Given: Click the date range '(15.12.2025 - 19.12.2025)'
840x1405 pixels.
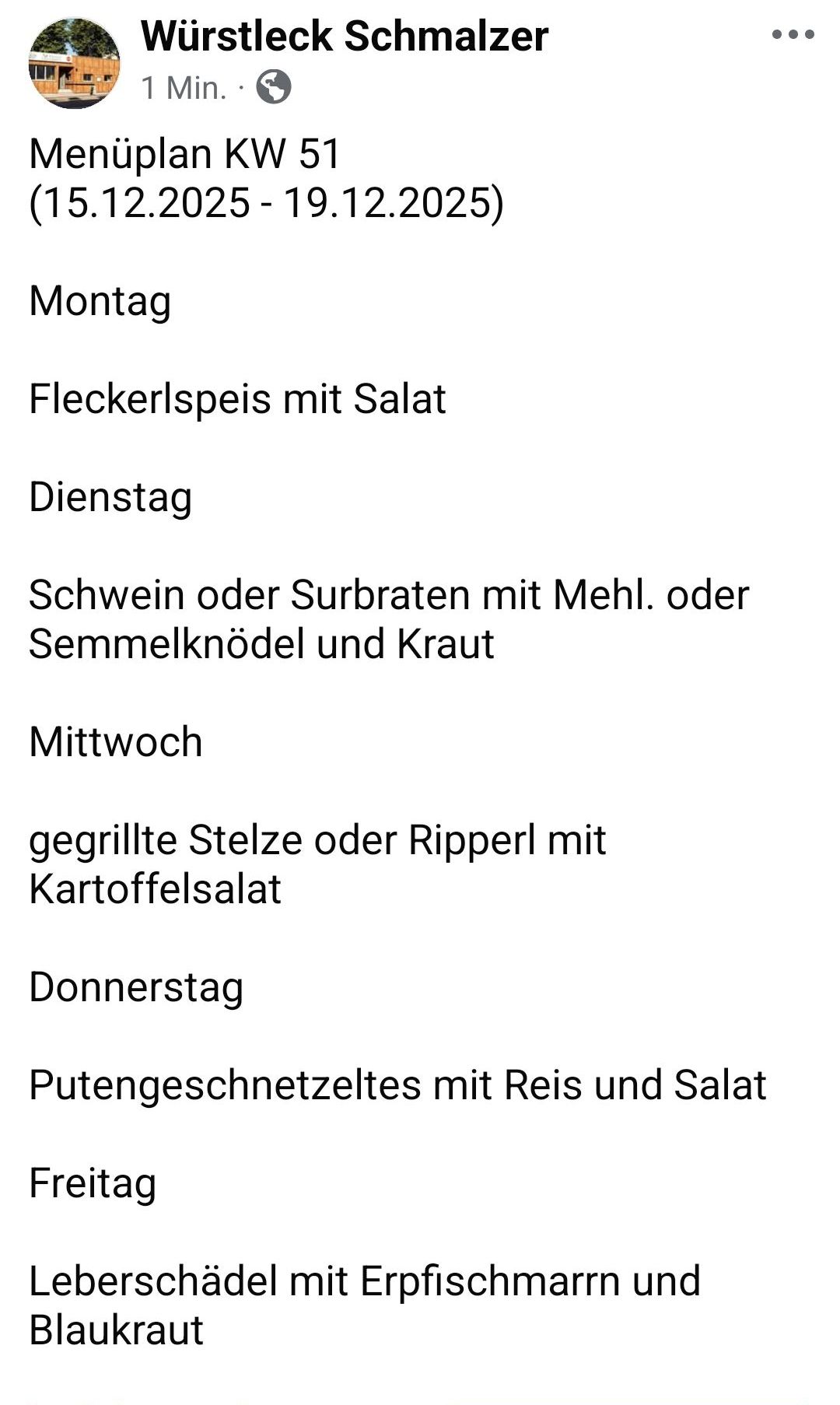Looking at the screenshot, I should [x=268, y=204].
